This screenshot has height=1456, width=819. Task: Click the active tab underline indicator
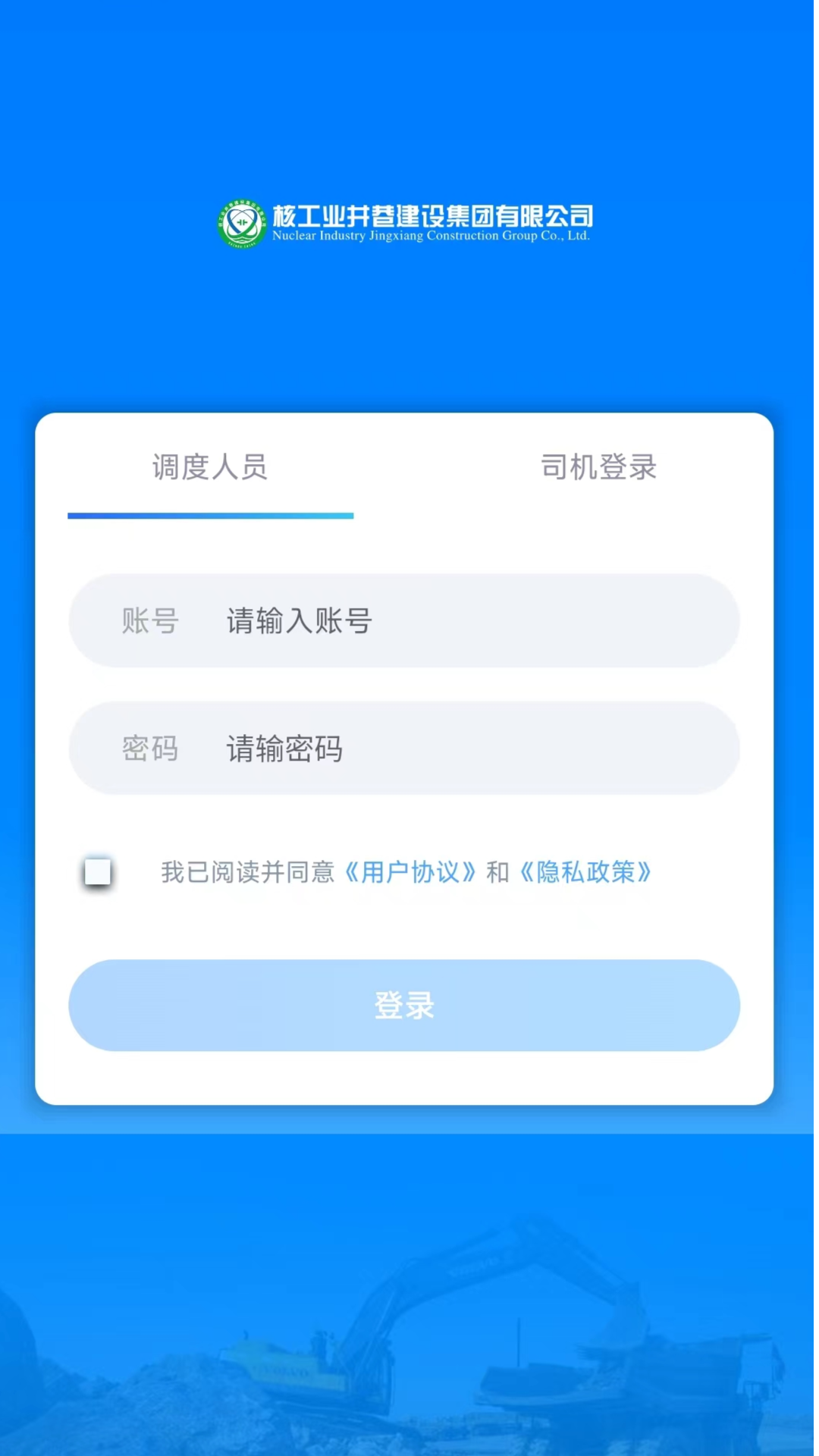[x=210, y=516]
